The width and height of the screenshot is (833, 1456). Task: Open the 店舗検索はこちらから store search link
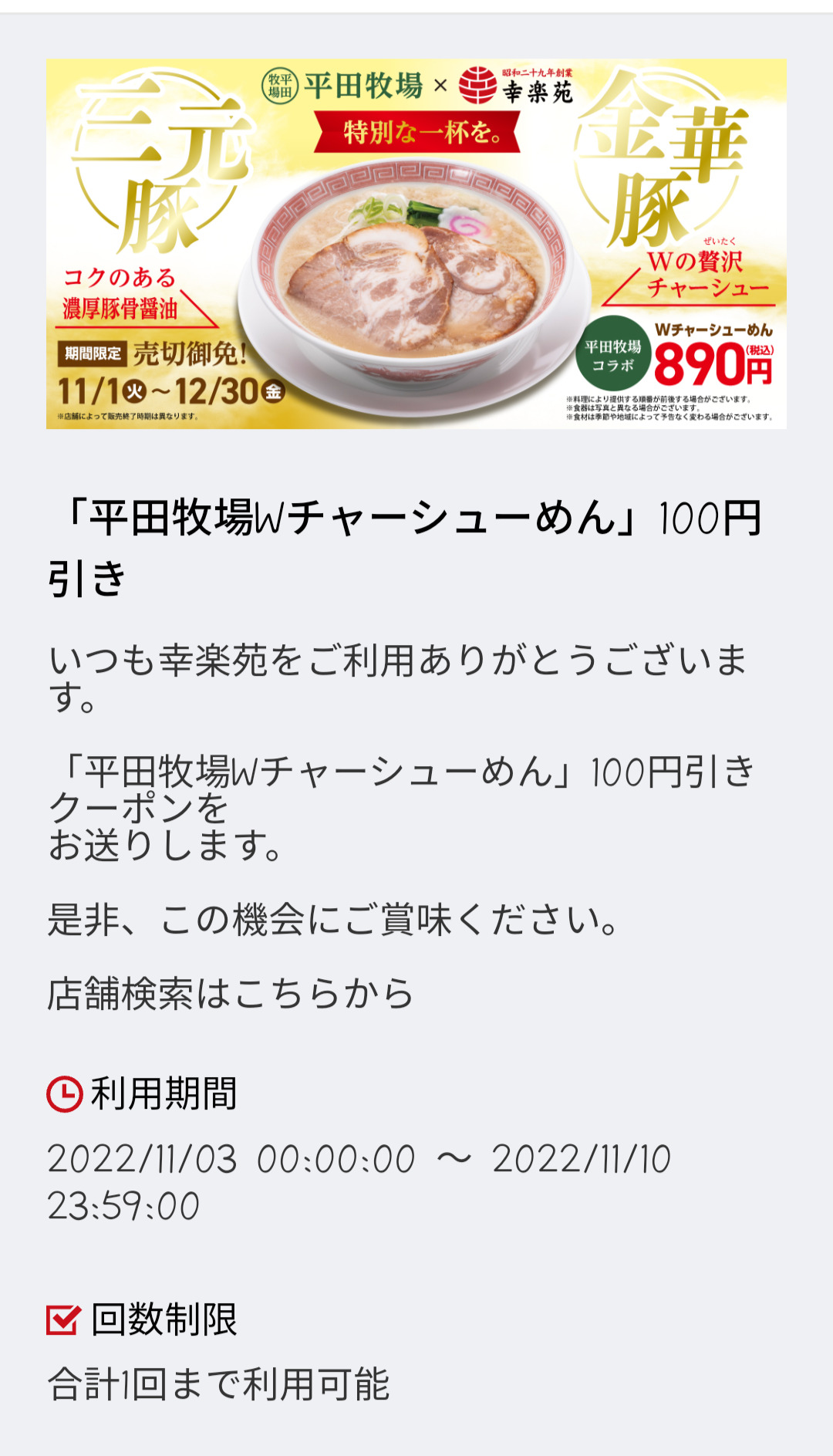click(x=231, y=994)
